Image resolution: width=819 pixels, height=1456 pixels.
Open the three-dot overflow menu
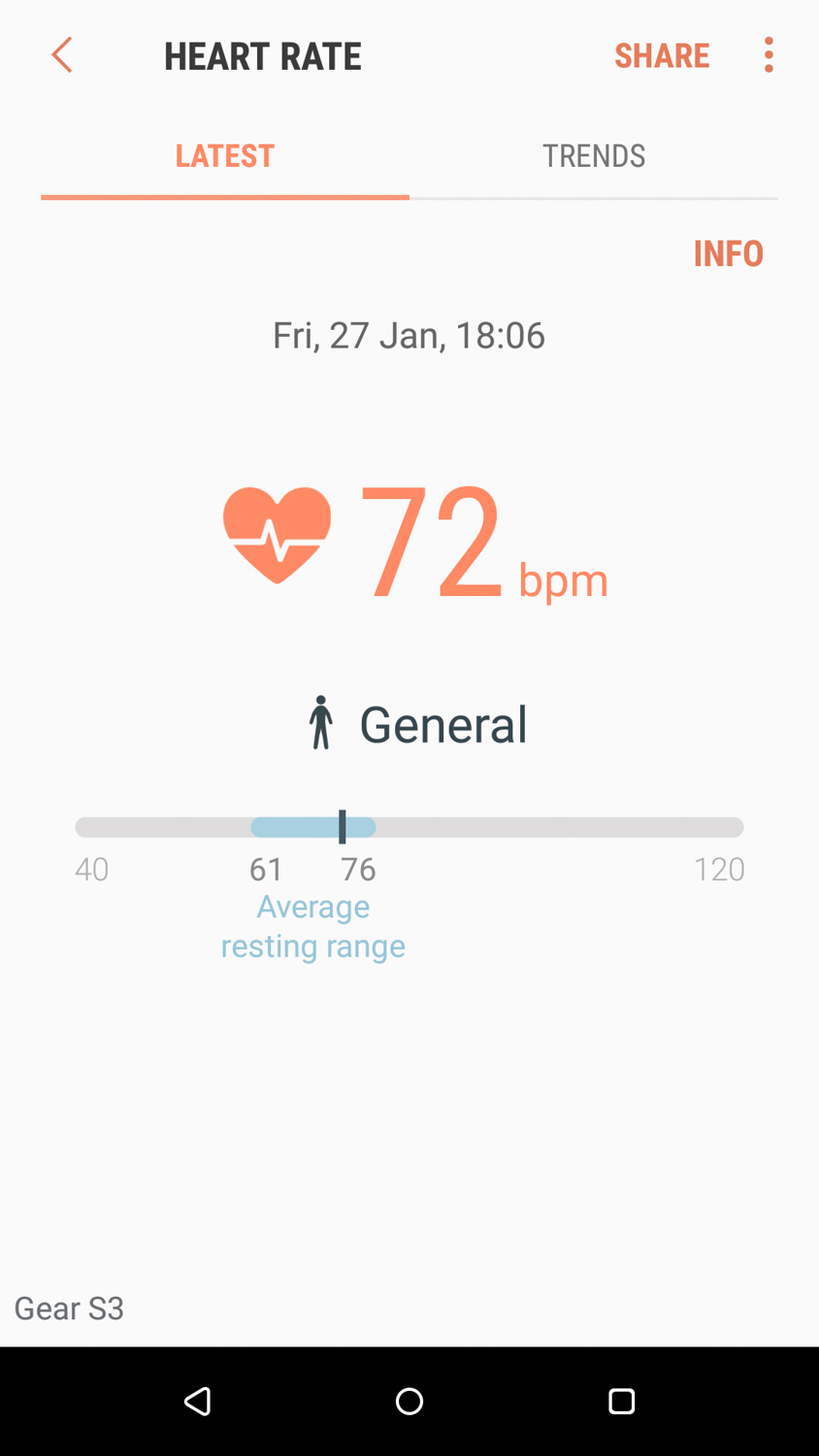(769, 55)
